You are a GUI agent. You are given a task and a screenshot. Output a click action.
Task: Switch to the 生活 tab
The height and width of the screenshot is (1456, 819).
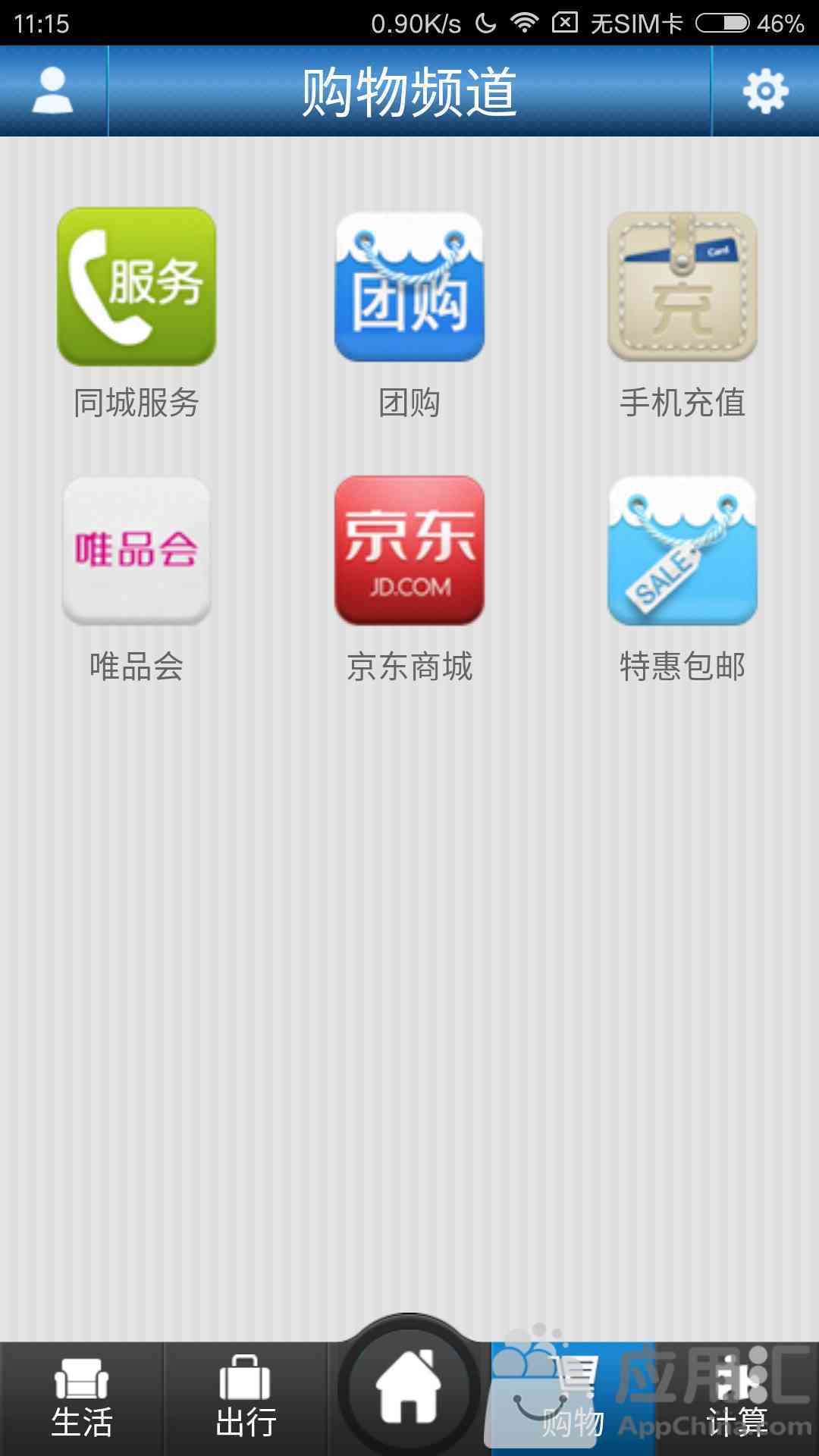[x=82, y=1399]
